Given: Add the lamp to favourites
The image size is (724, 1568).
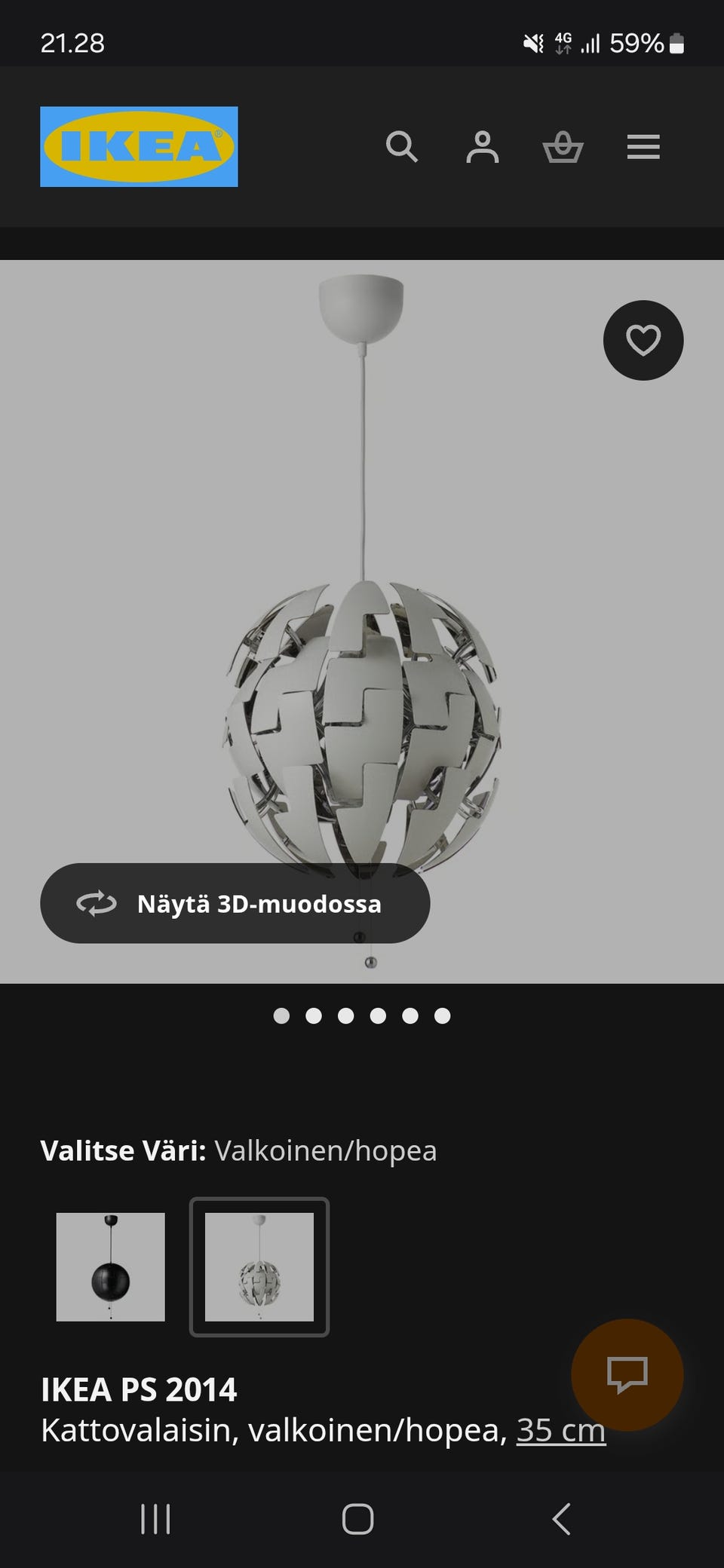Looking at the screenshot, I should (643, 340).
